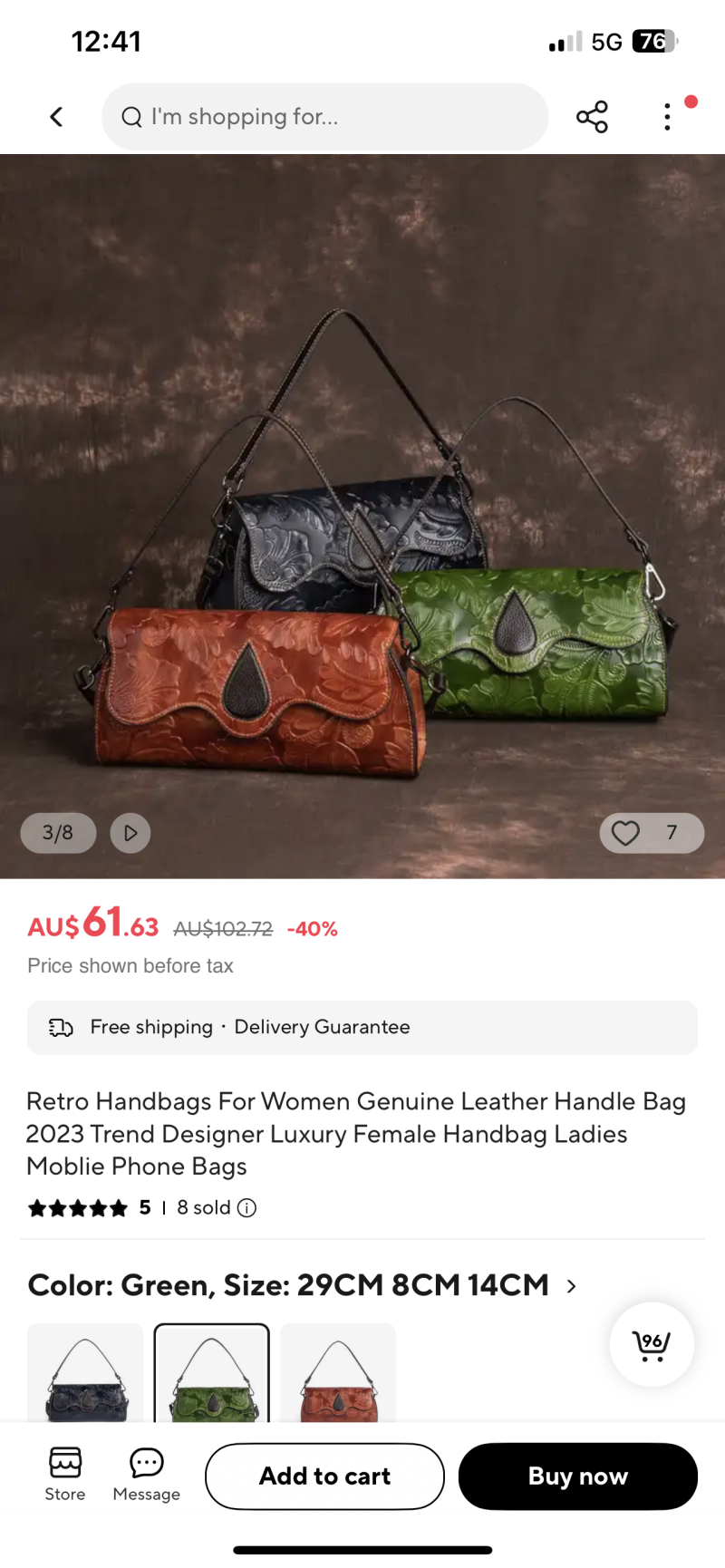Add to cart
Screen dimensions: 725x1568
coord(324,1476)
